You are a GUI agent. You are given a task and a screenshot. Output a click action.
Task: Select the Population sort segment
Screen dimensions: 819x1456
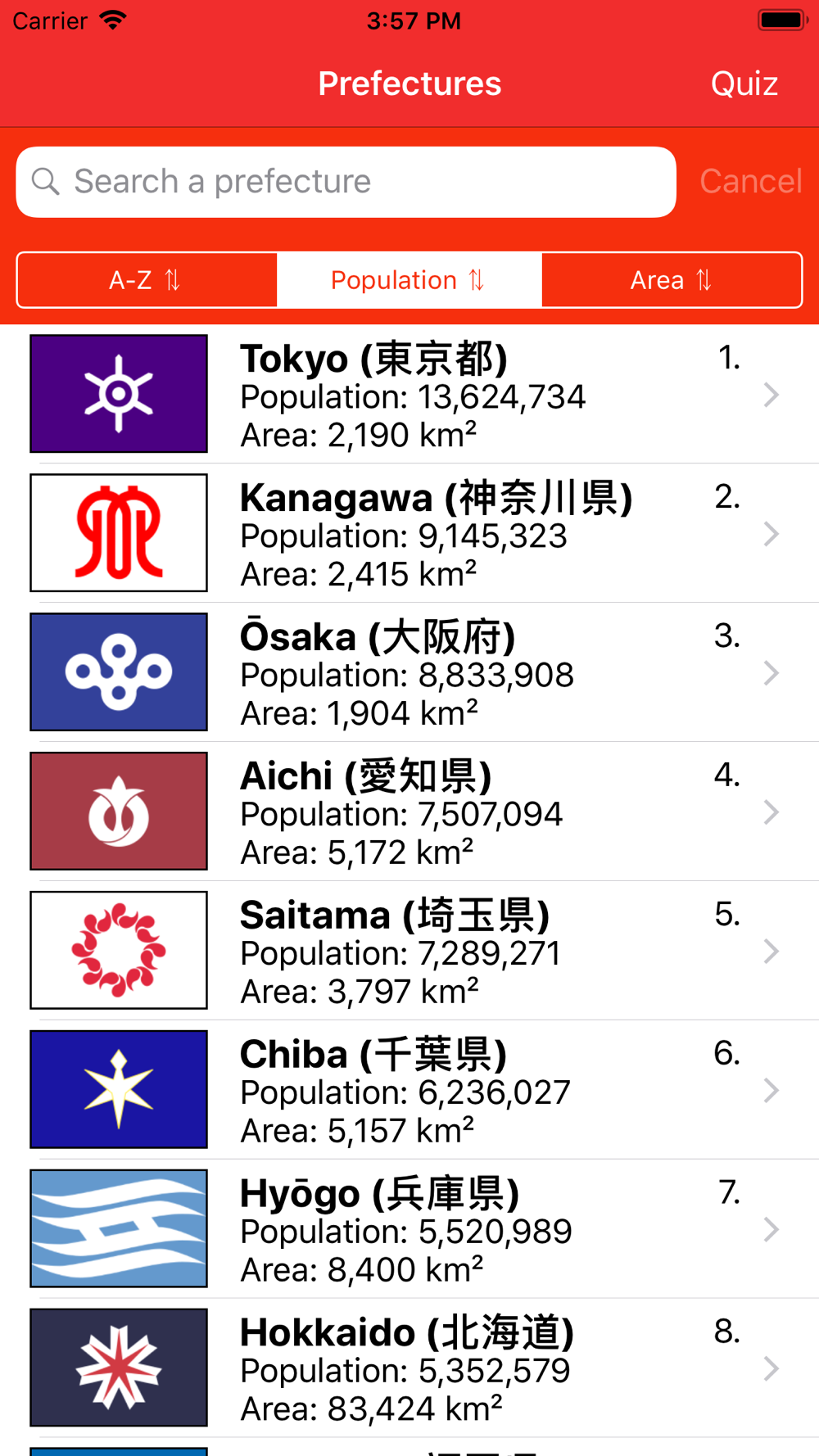(409, 280)
